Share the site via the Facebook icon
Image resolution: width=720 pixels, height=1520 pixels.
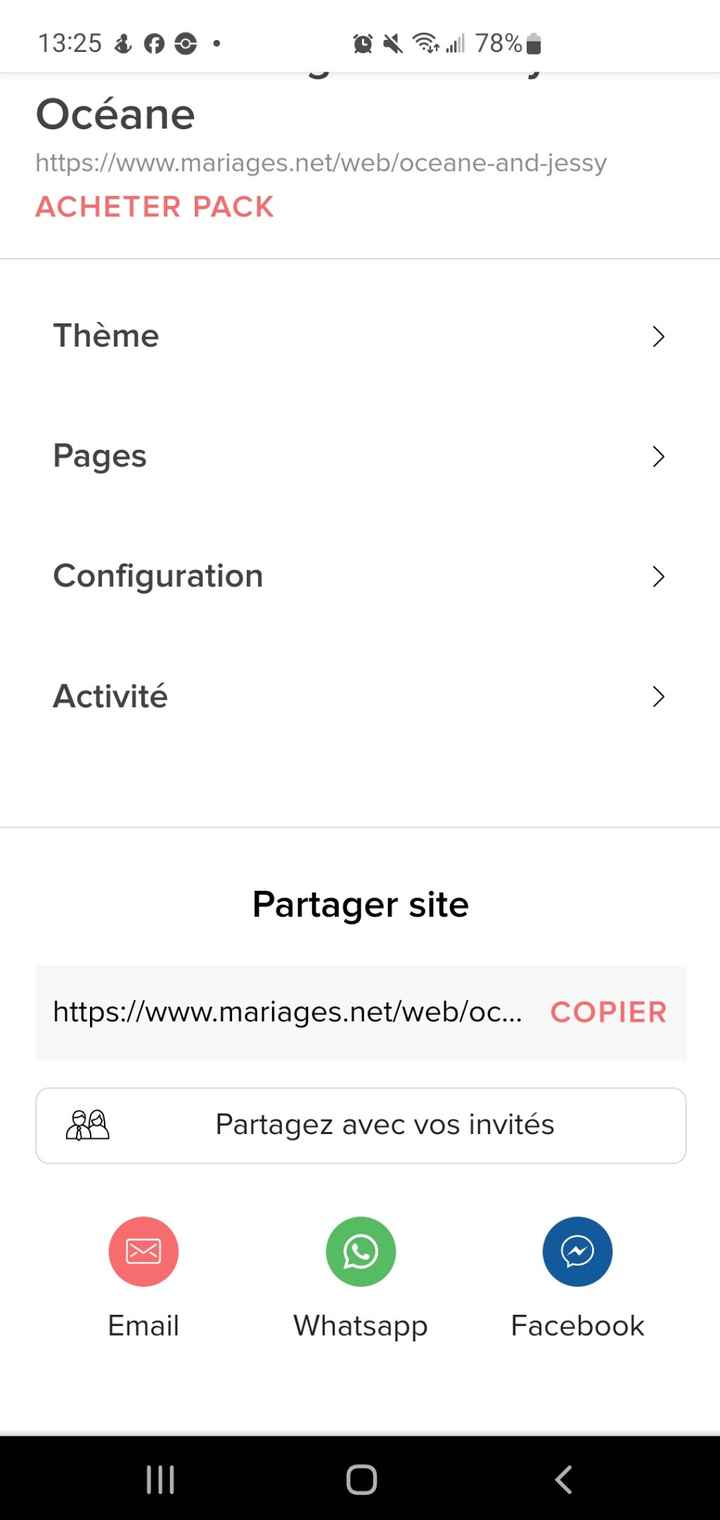577,1251
